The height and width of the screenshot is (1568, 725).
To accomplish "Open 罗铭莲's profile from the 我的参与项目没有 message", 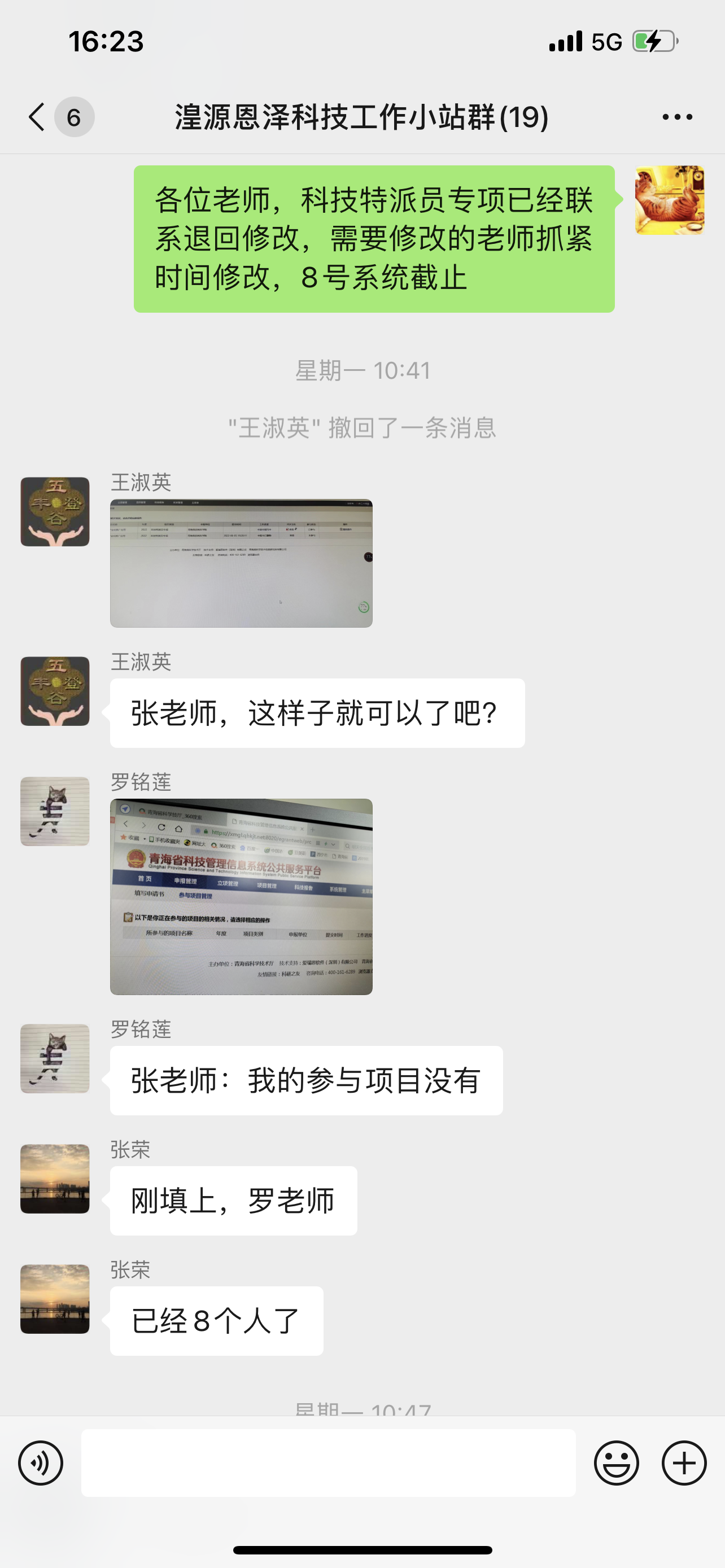I will click(55, 1058).
